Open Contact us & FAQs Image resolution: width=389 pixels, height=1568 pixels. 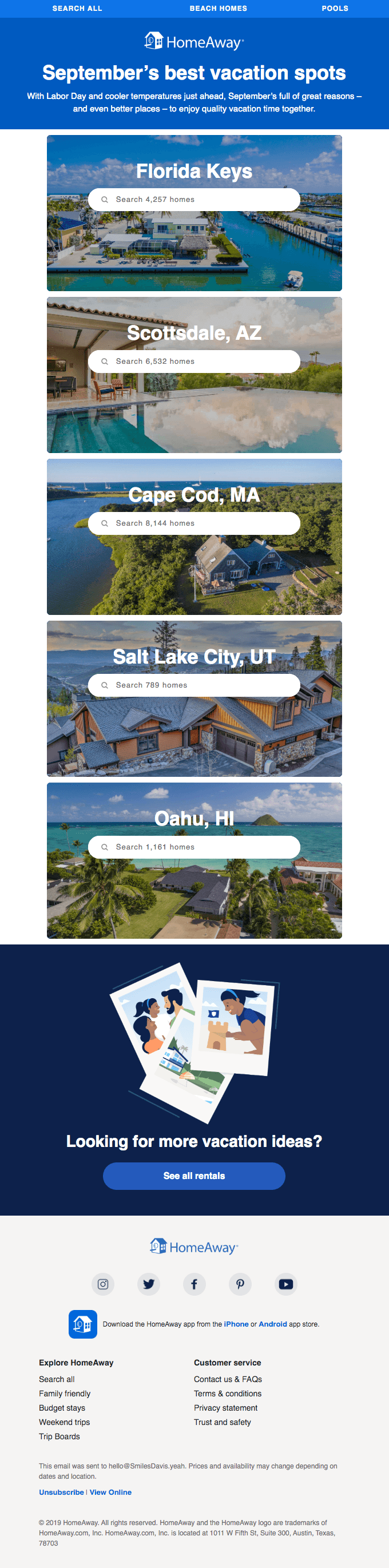click(228, 1379)
